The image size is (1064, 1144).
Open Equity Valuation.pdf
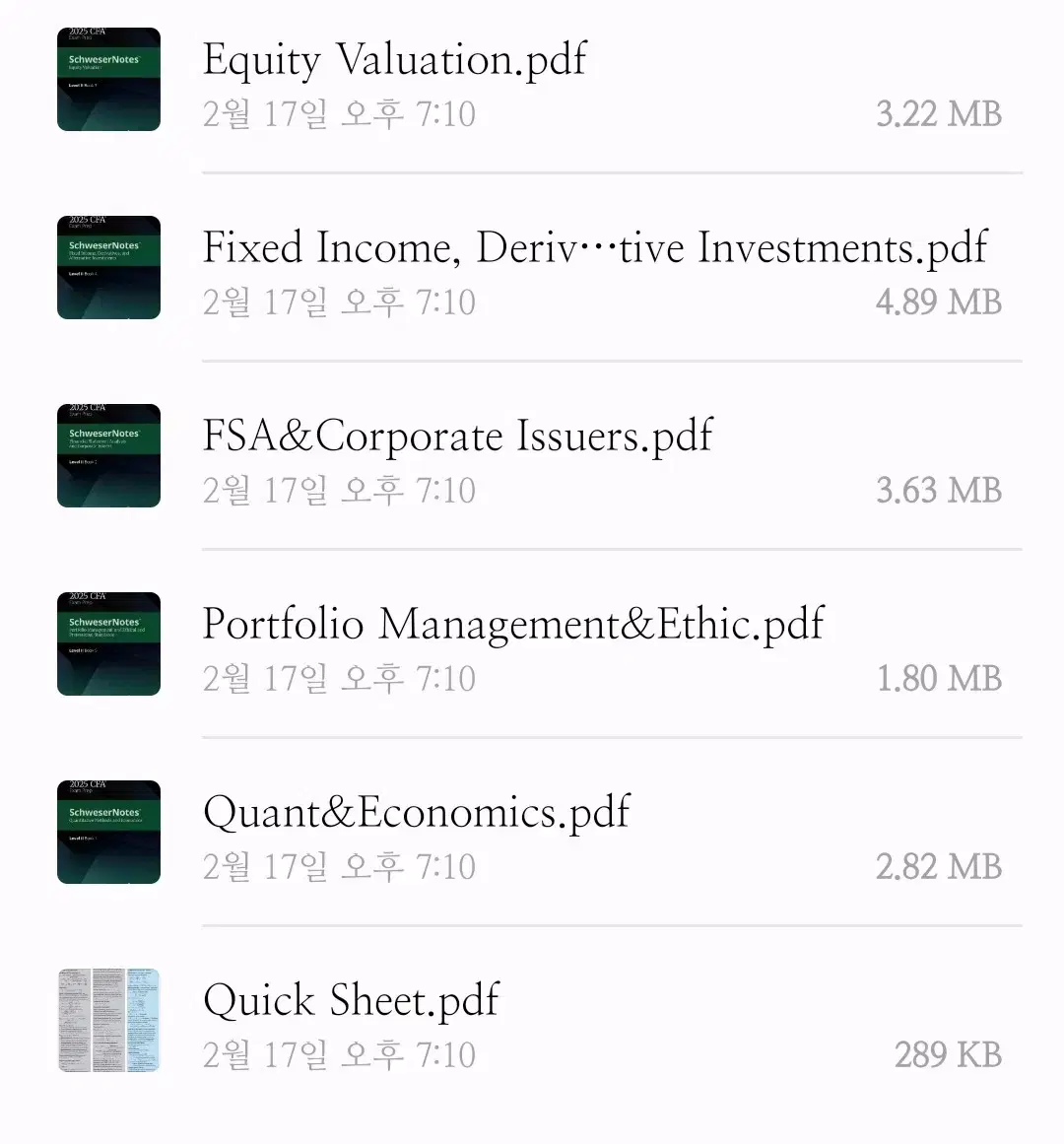(x=394, y=60)
